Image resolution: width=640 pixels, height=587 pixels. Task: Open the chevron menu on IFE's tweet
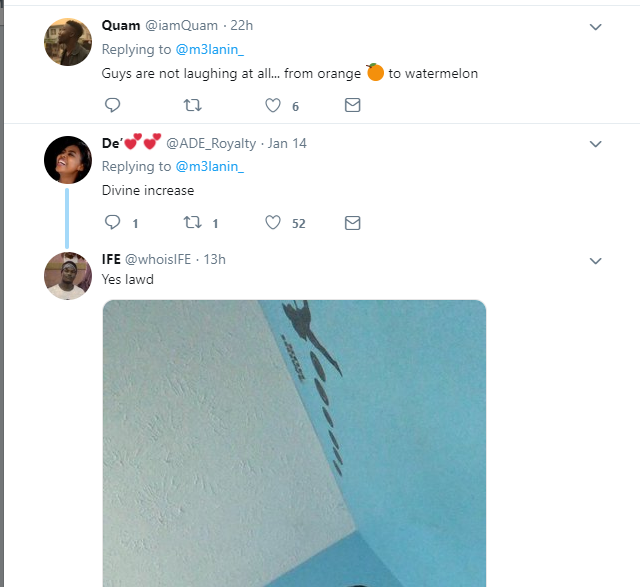(x=596, y=262)
